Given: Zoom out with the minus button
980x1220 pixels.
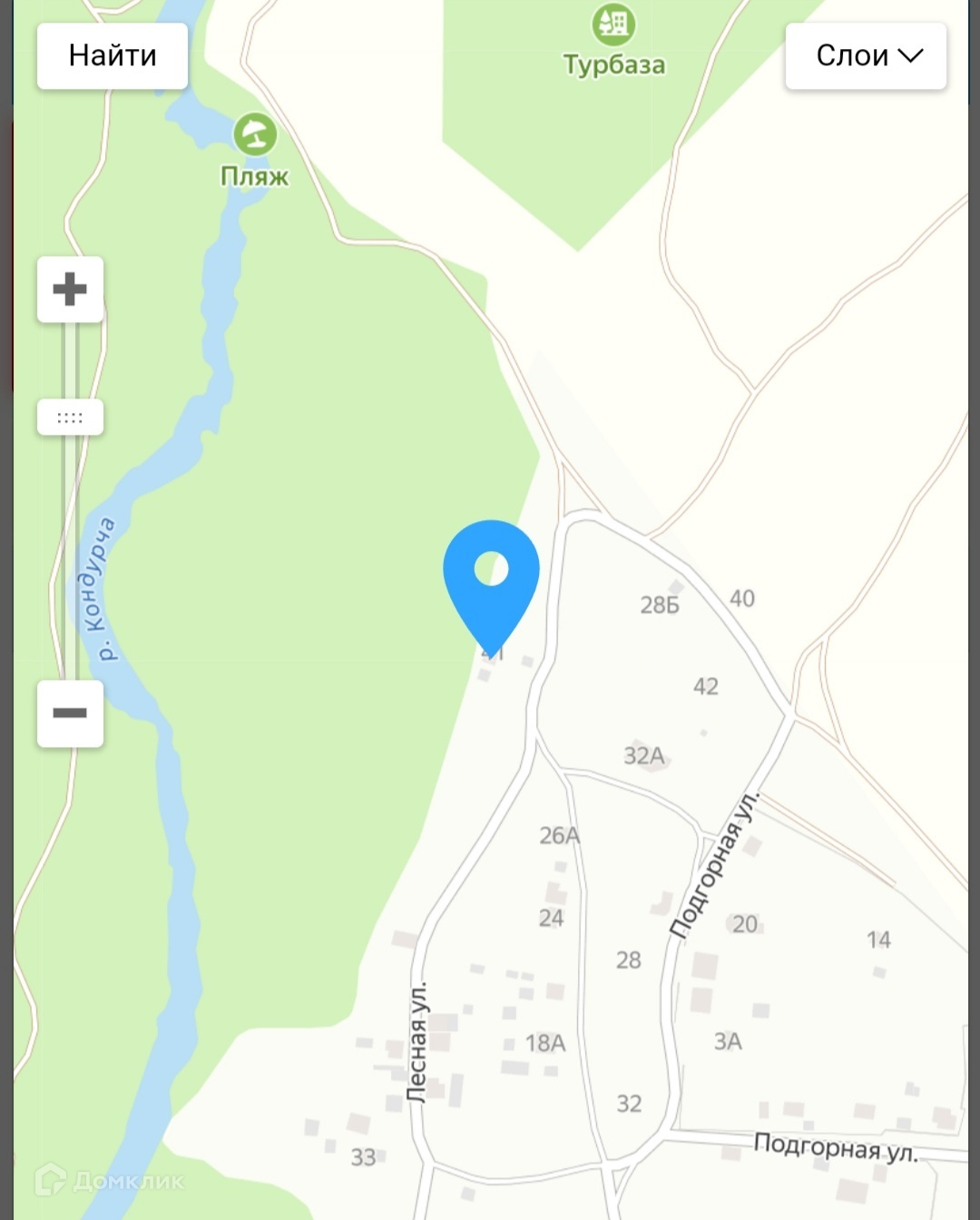Looking at the screenshot, I should (x=70, y=713).
